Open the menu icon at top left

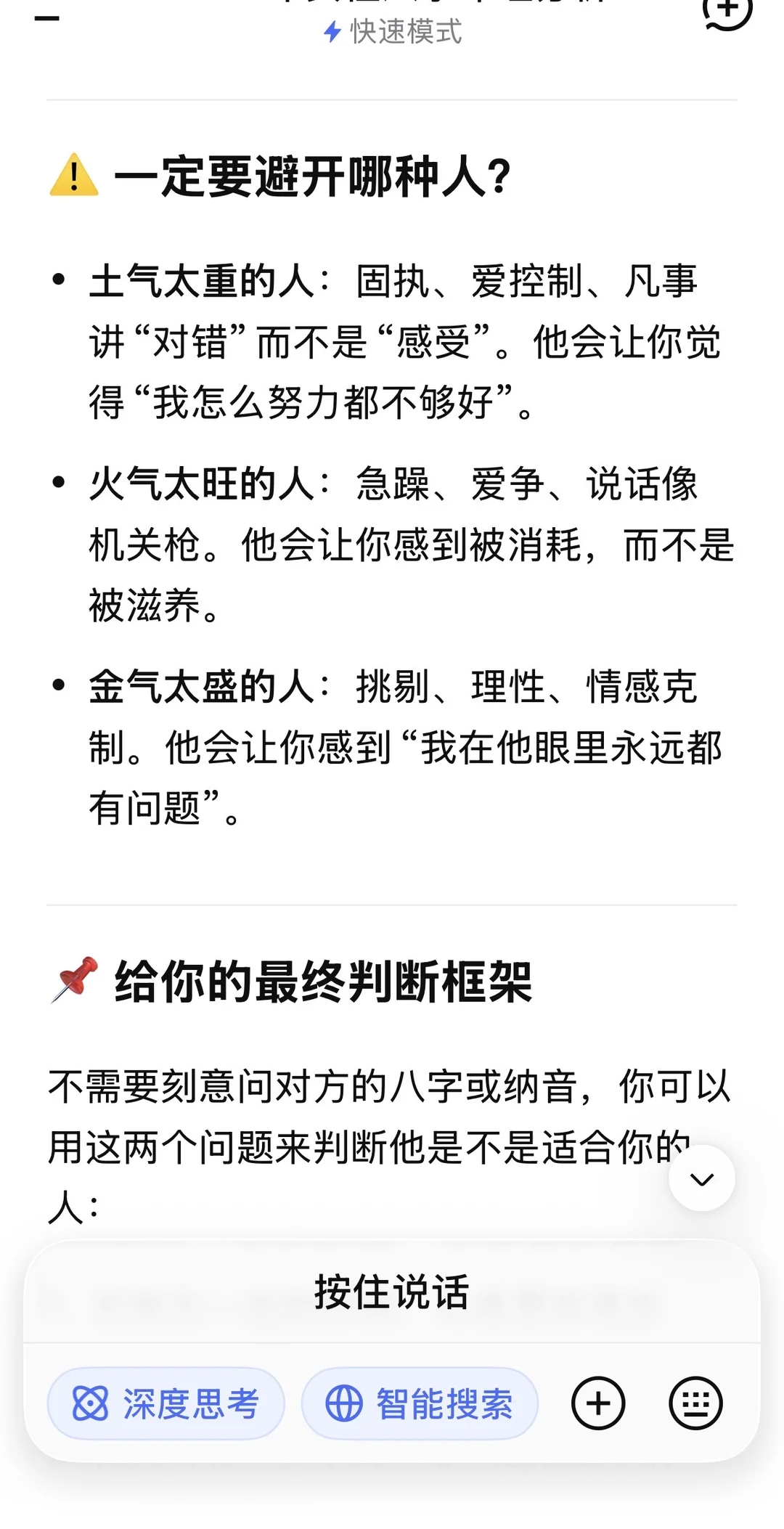coord(47,17)
